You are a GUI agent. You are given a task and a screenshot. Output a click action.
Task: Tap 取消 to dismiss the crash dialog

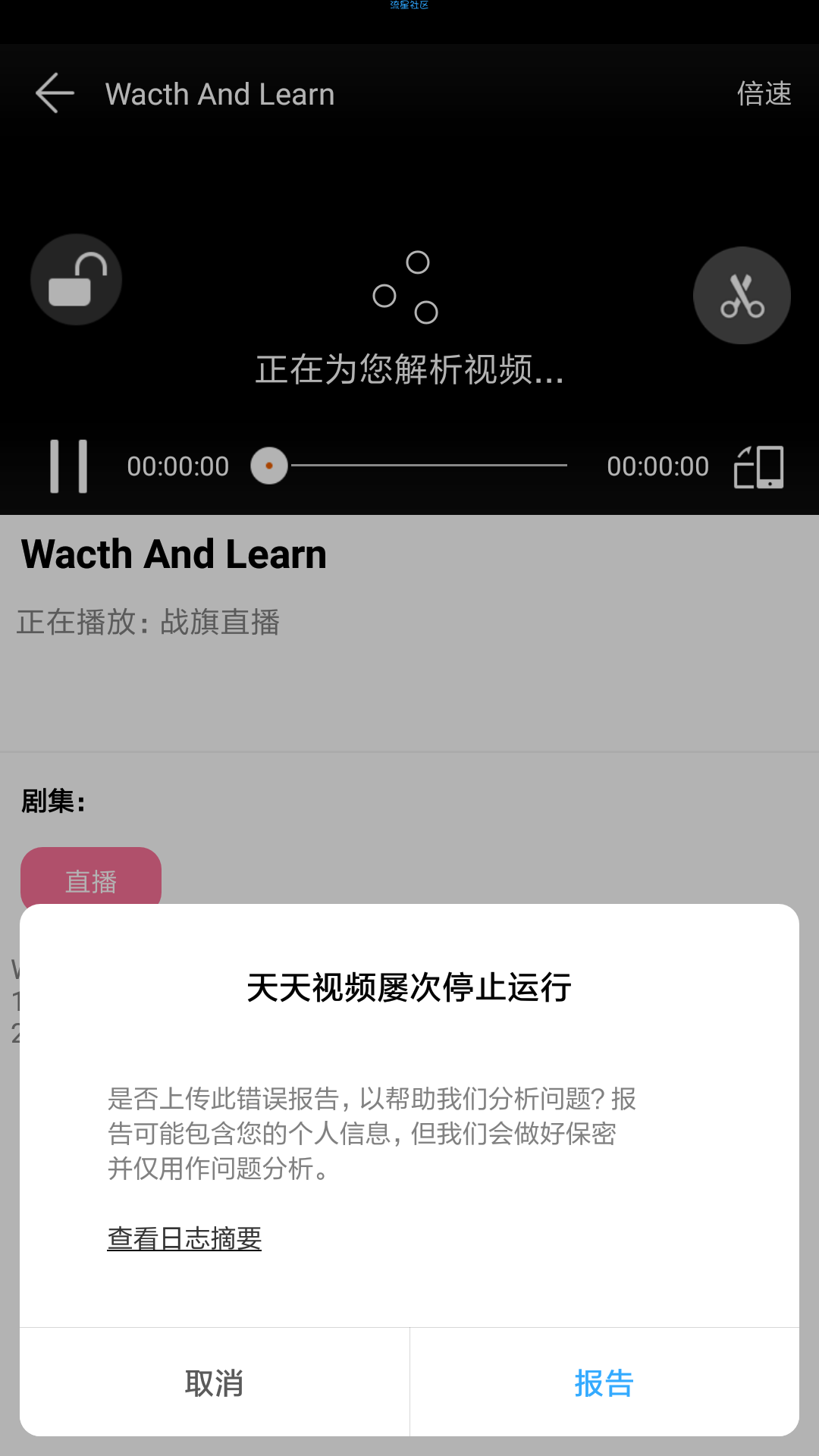[215, 1383]
